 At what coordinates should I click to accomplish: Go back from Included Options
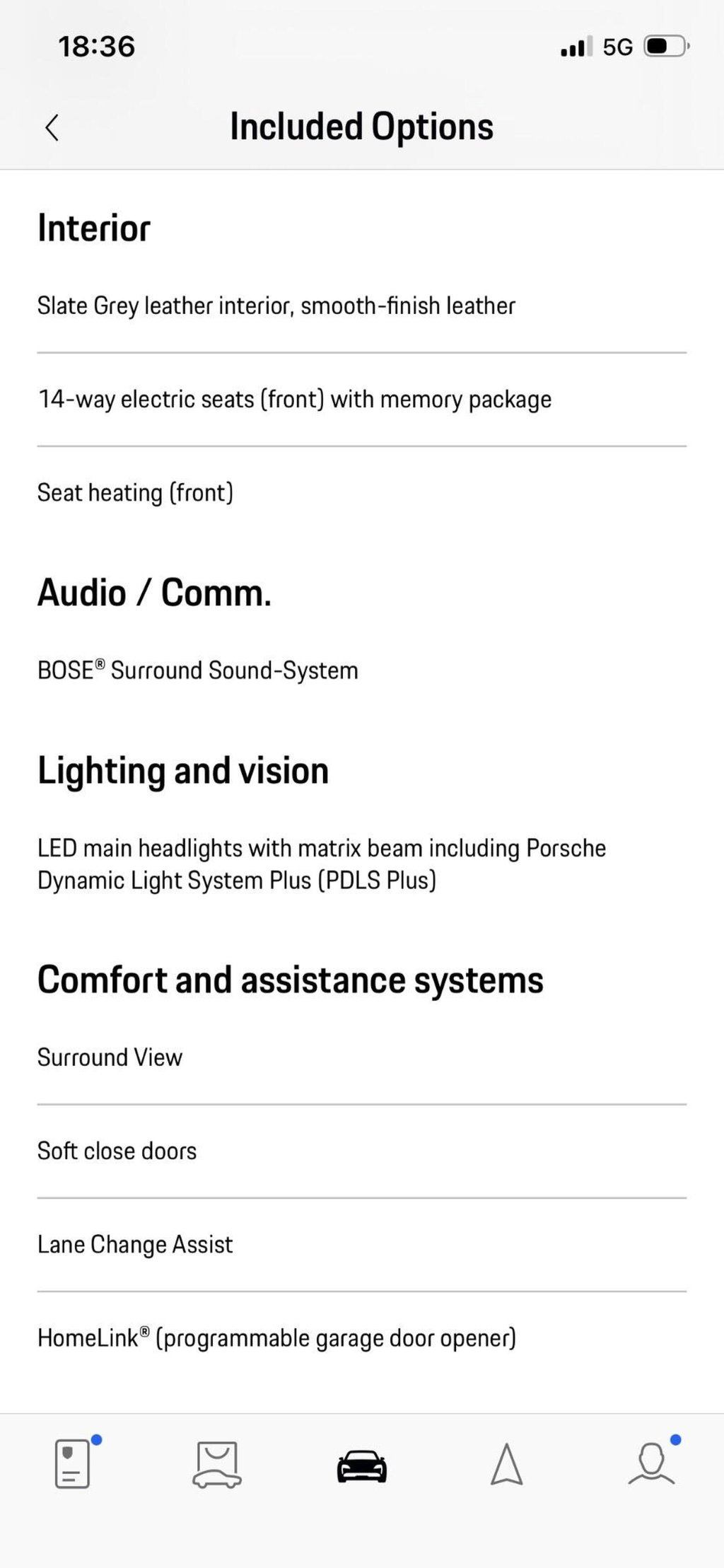[x=52, y=127]
